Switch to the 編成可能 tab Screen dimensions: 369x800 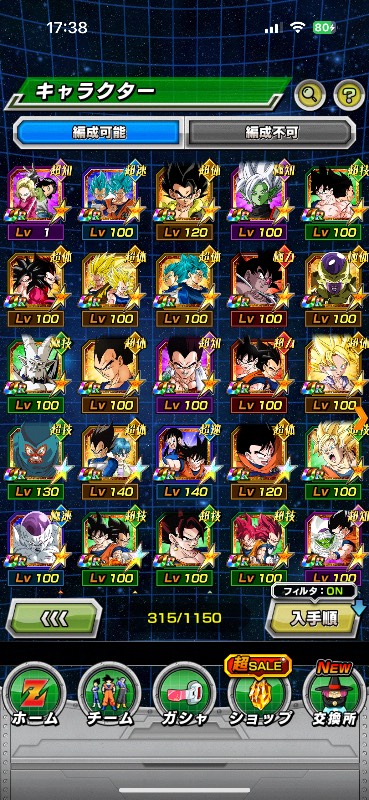point(99,133)
